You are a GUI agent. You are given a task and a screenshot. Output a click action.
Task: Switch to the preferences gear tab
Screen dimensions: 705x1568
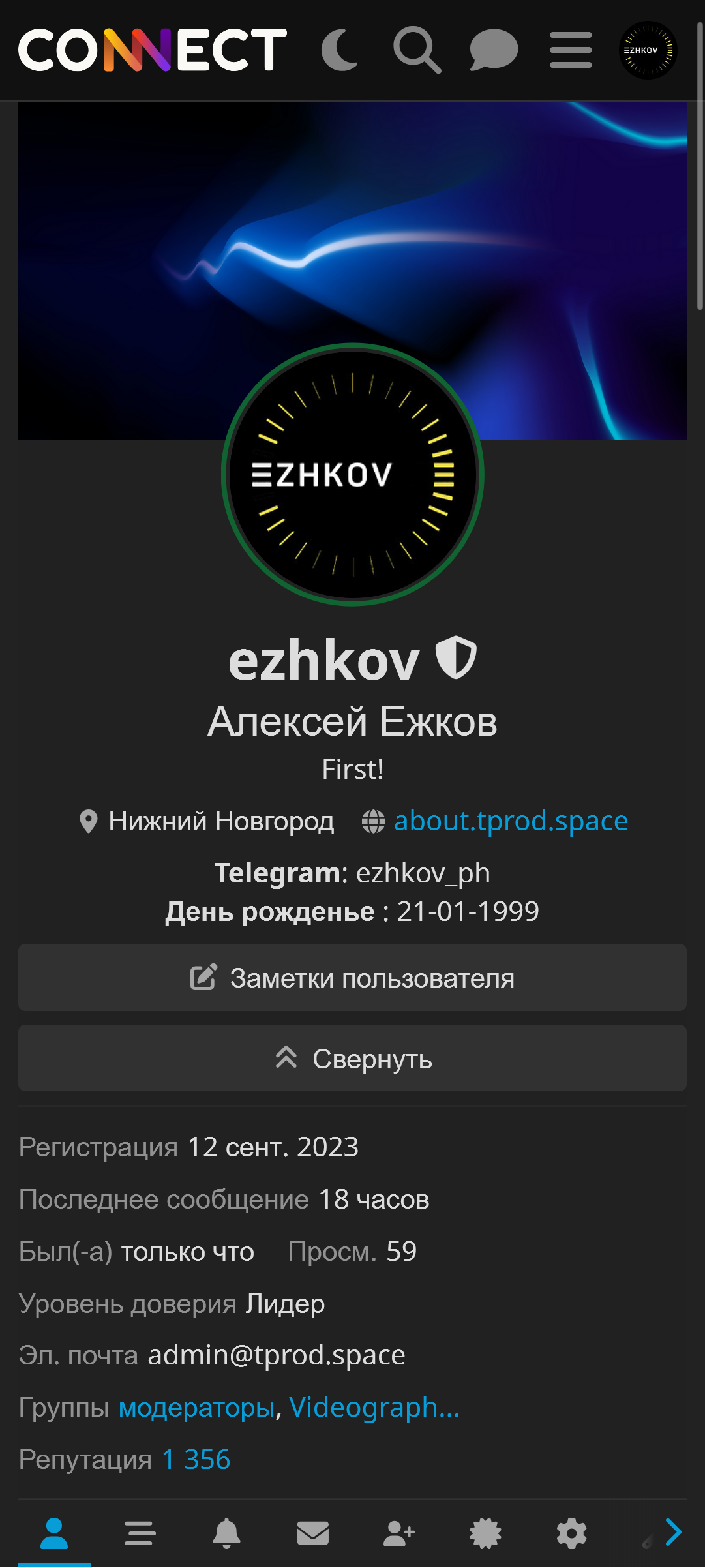click(571, 1533)
